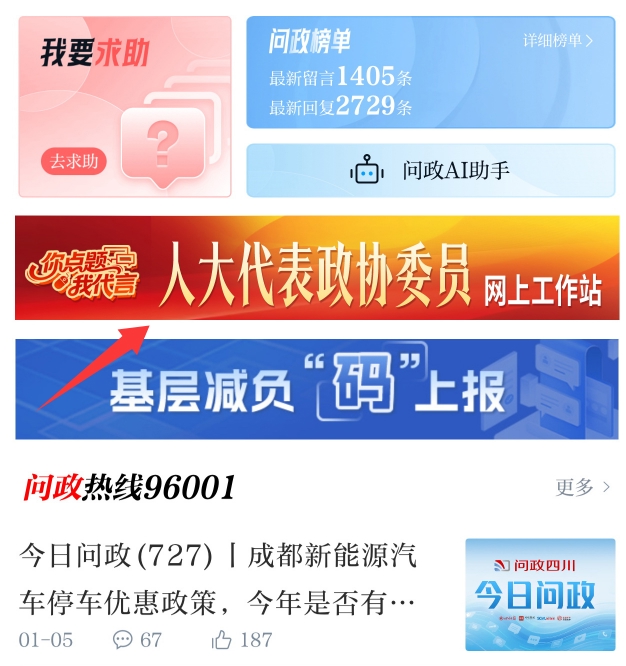The image size is (626, 666).
Task: View 更多 for 问政热线96001
Action: click(x=583, y=487)
